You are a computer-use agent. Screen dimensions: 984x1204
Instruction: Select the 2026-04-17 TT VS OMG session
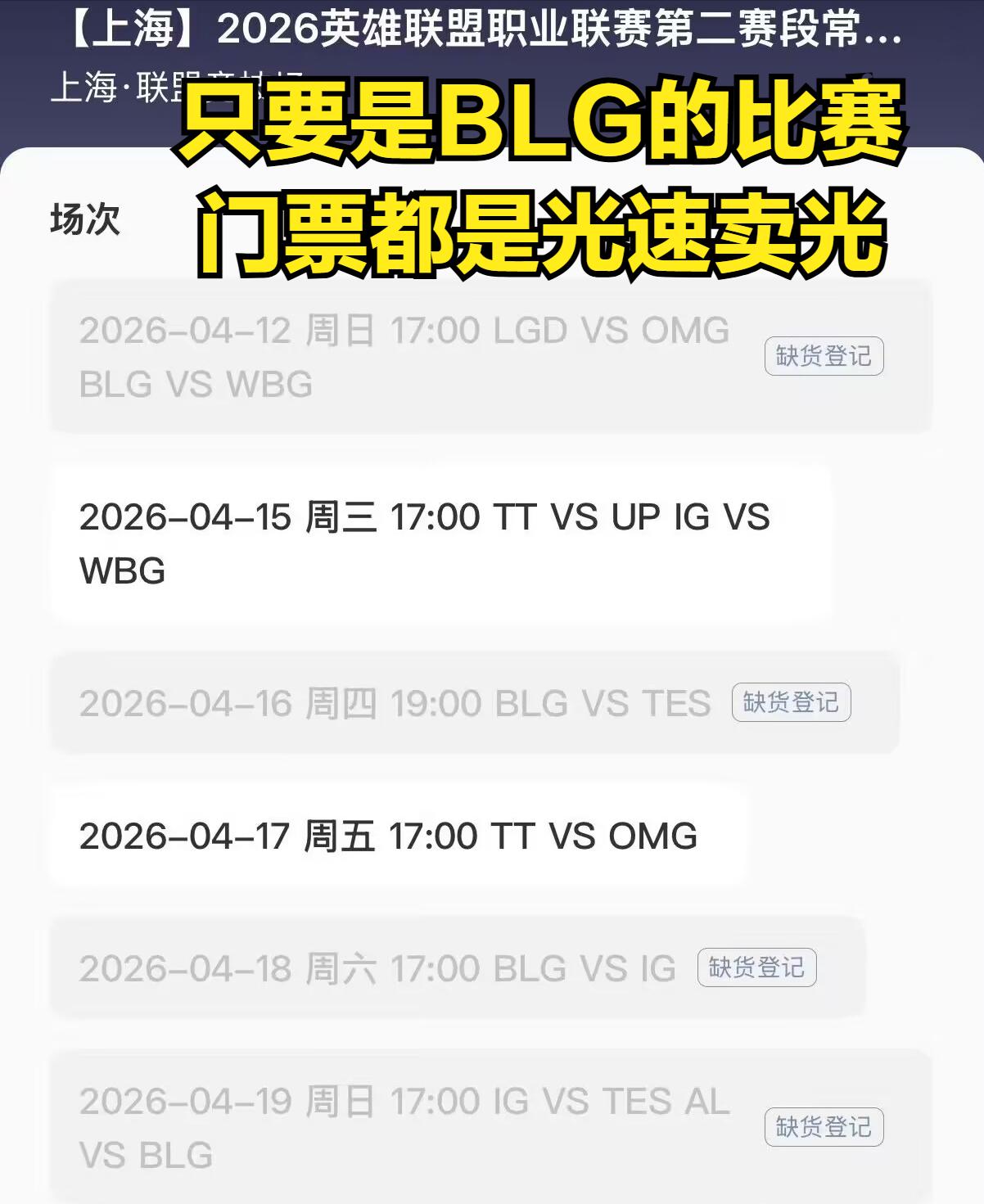398,836
